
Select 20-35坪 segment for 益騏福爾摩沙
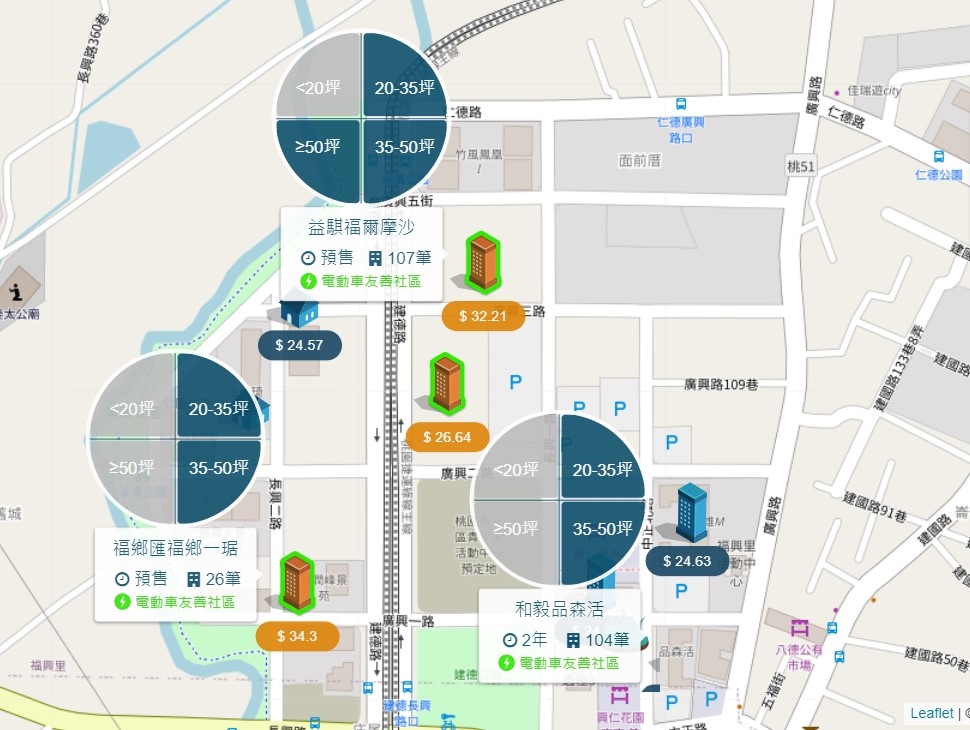click(x=403, y=88)
